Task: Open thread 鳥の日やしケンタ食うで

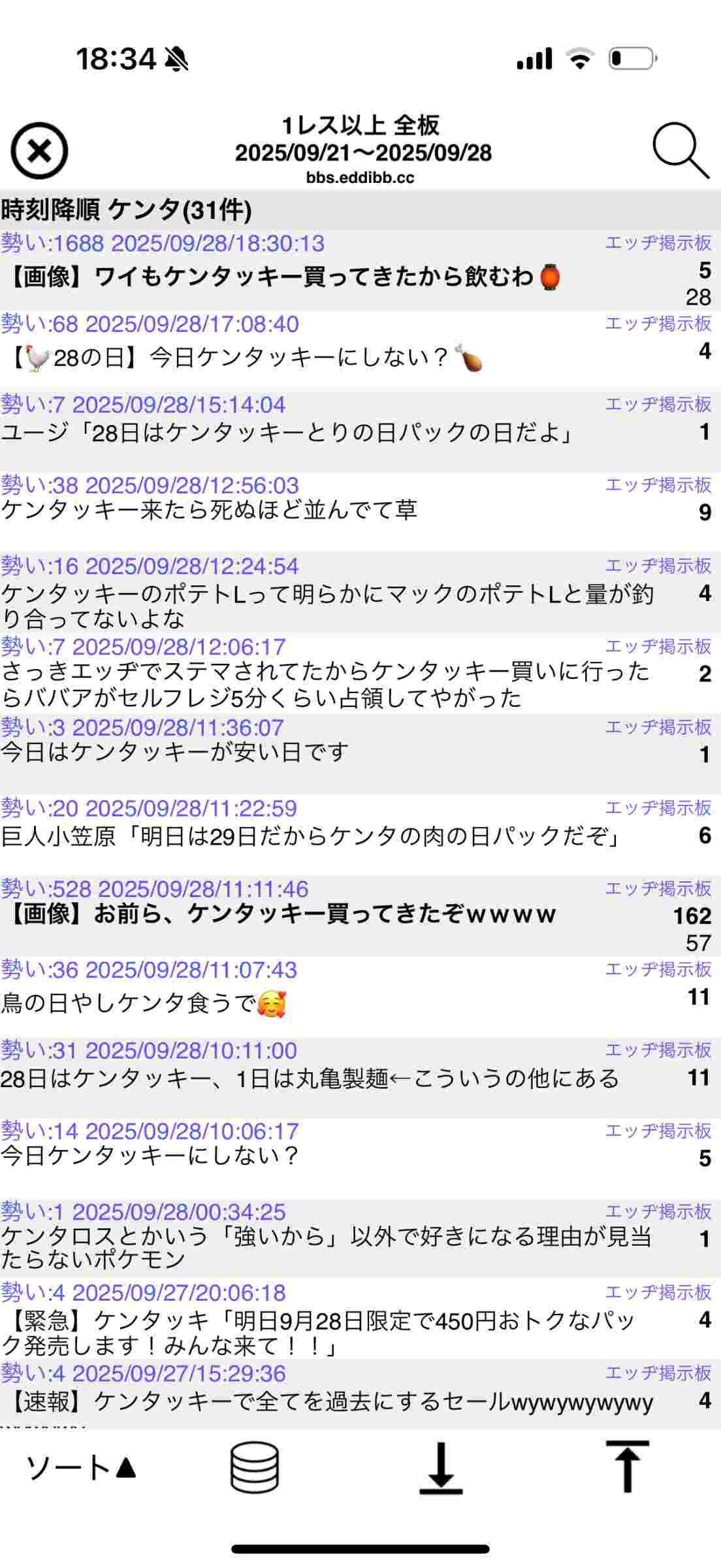Action: tap(144, 1003)
